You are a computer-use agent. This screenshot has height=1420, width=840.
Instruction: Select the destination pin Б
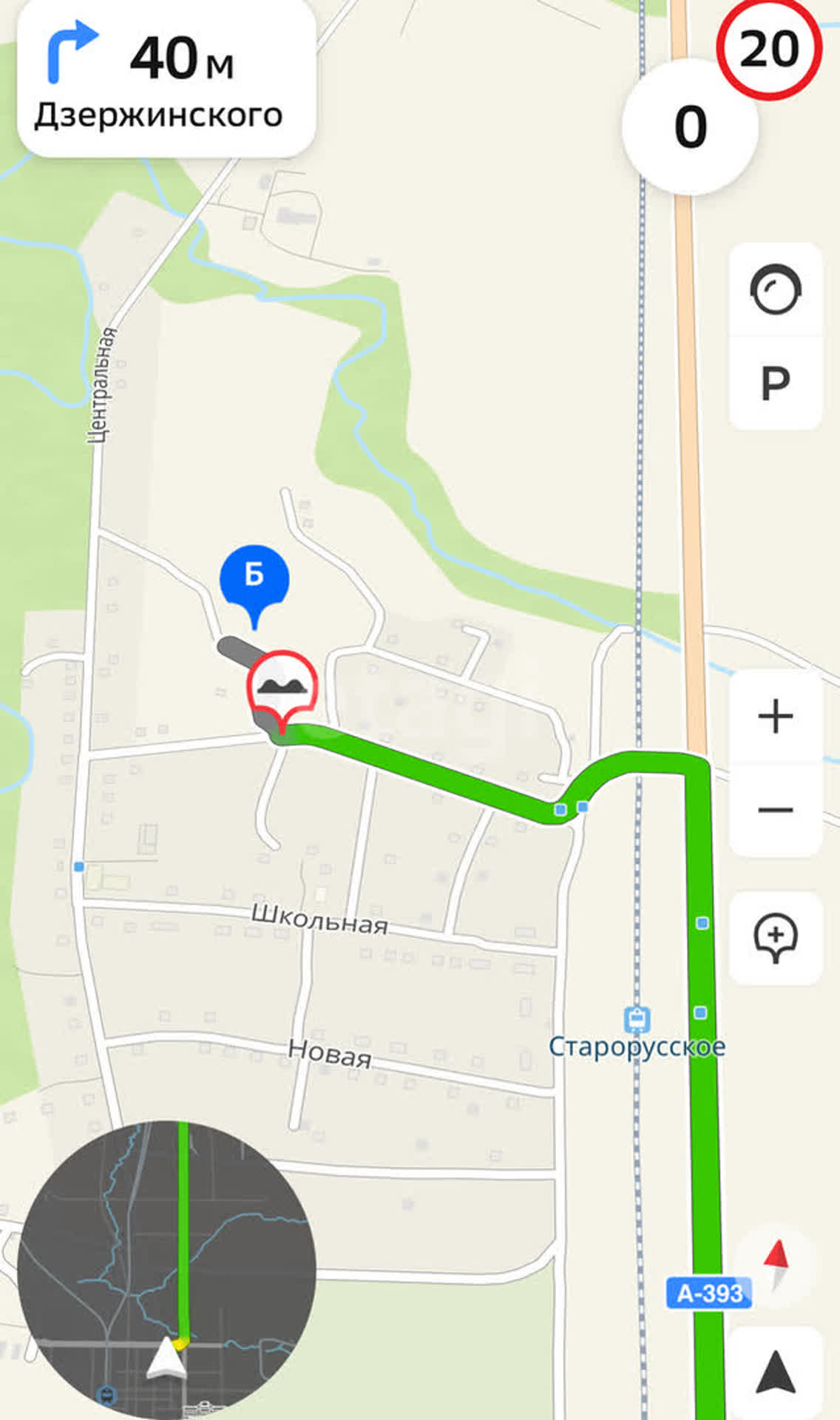[254, 579]
